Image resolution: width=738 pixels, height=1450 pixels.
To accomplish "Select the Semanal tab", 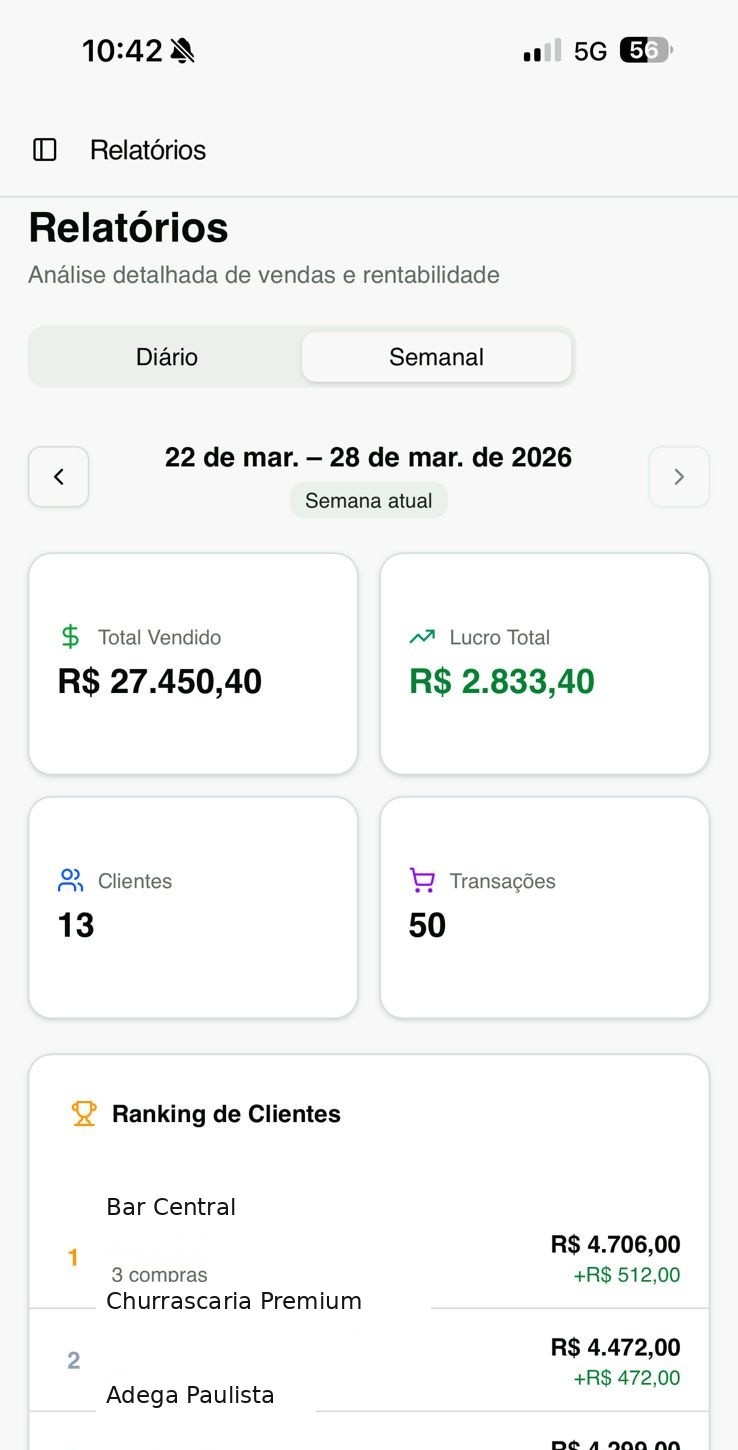I will [436, 356].
